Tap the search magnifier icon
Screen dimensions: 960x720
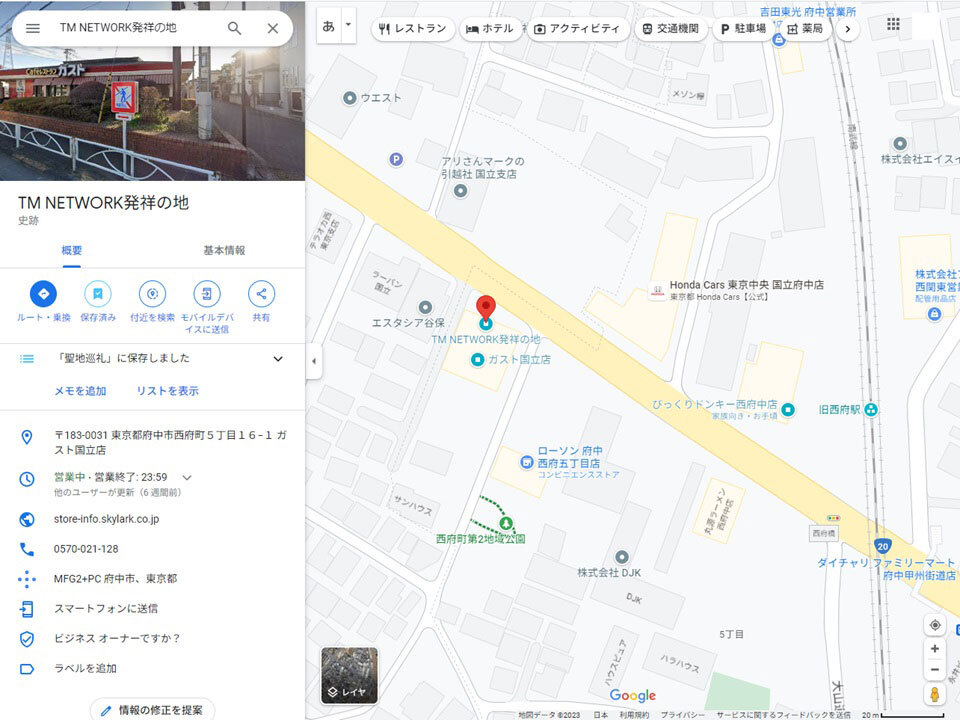click(234, 28)
